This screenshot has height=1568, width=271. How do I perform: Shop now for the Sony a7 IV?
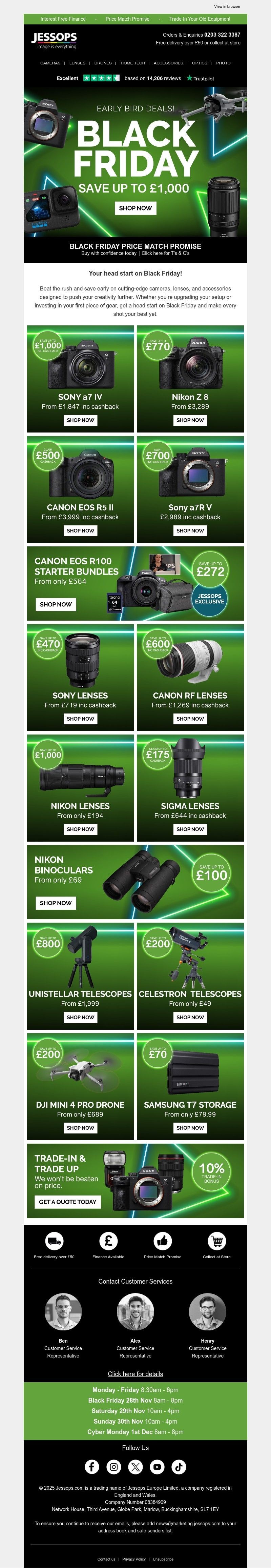pos(80,420)
